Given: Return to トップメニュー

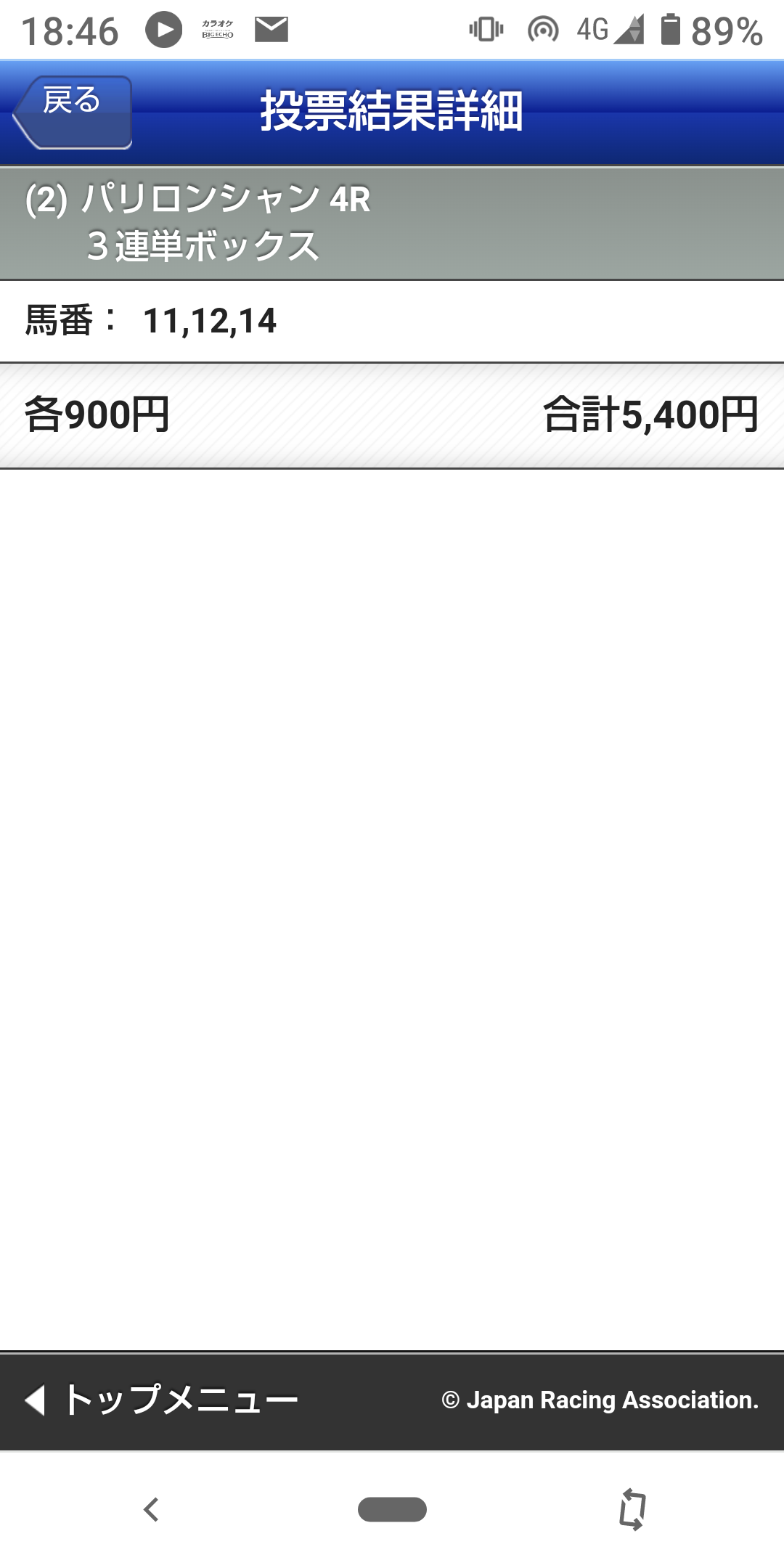Looking at the screenshot, I should pyautogui.click(x=163, y=1400).
